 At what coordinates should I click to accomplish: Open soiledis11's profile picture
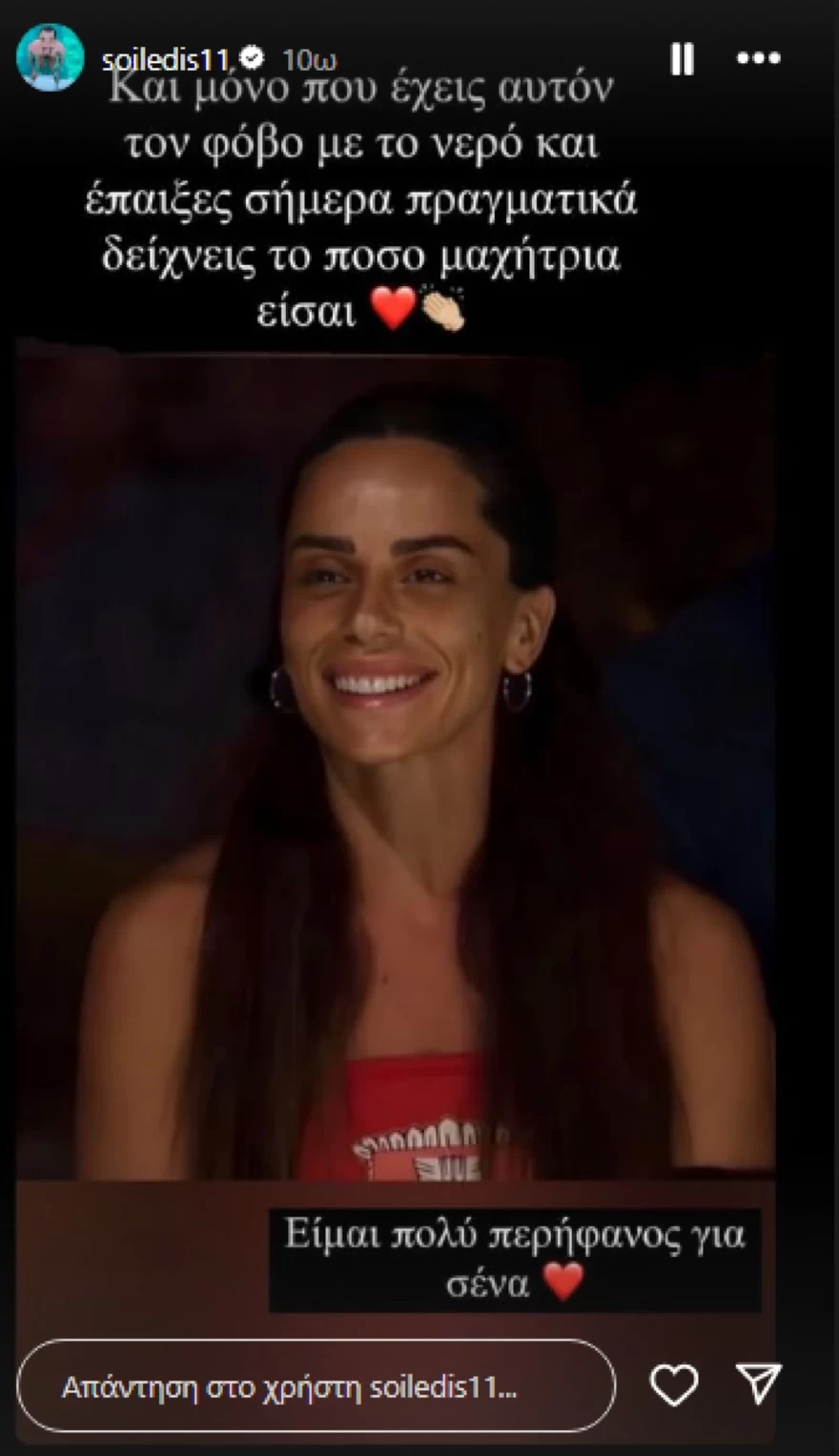coord(50,58)
